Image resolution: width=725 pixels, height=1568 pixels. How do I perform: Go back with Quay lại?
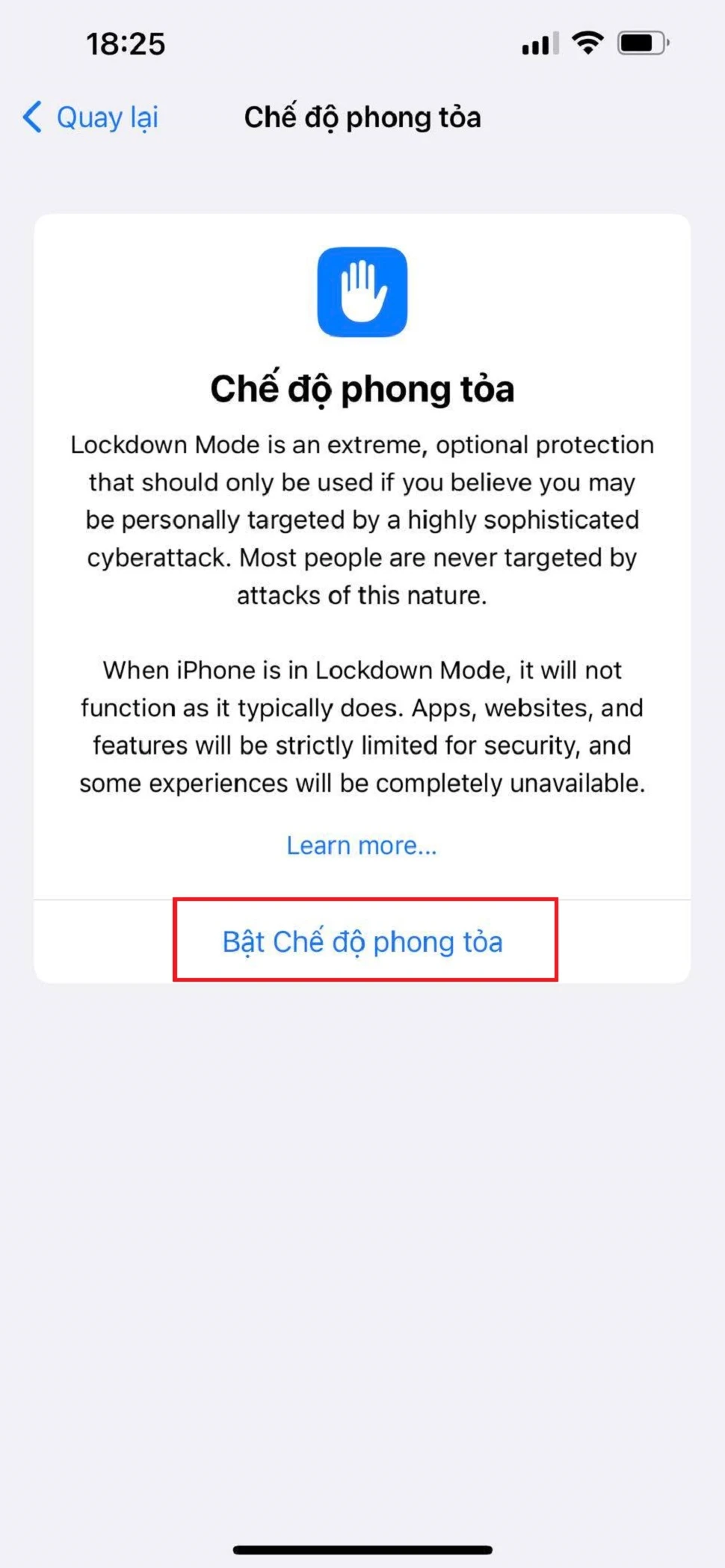91,117
